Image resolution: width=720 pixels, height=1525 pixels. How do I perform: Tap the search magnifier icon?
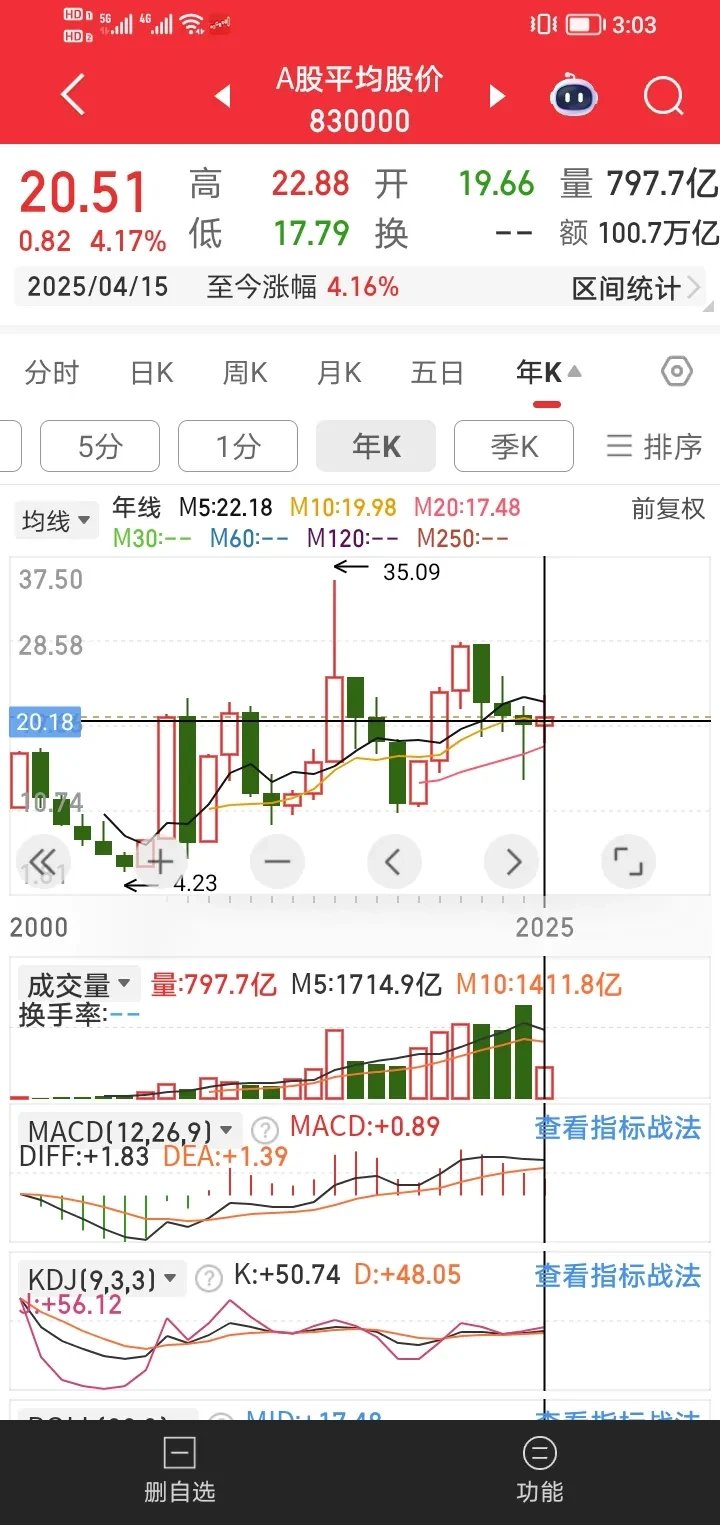point(663,95)
